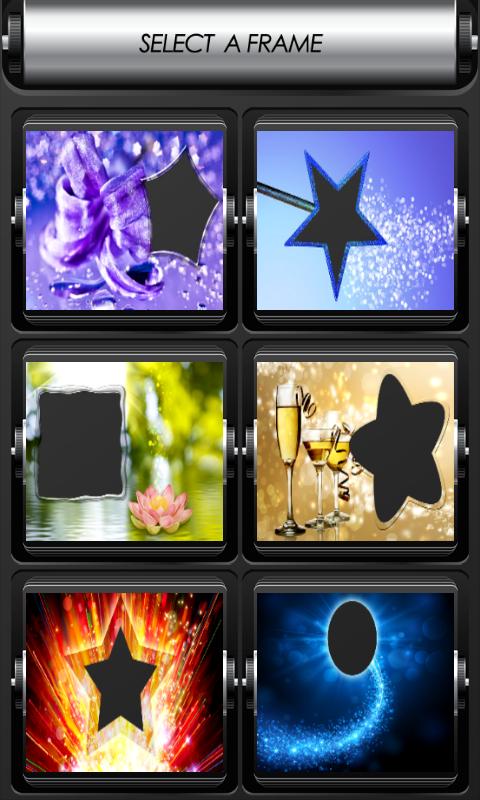Pick the blue glowing oval frame
The height and width of the screenshot is (800, 480).
click(x=355, y=682)
